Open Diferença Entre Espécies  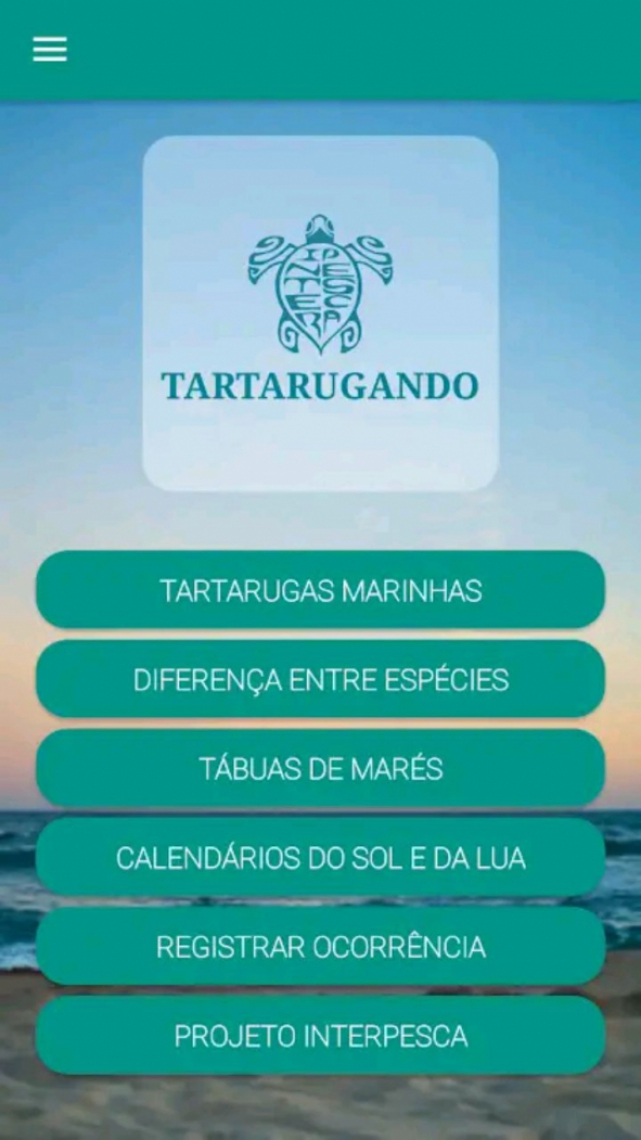(320, 679)
